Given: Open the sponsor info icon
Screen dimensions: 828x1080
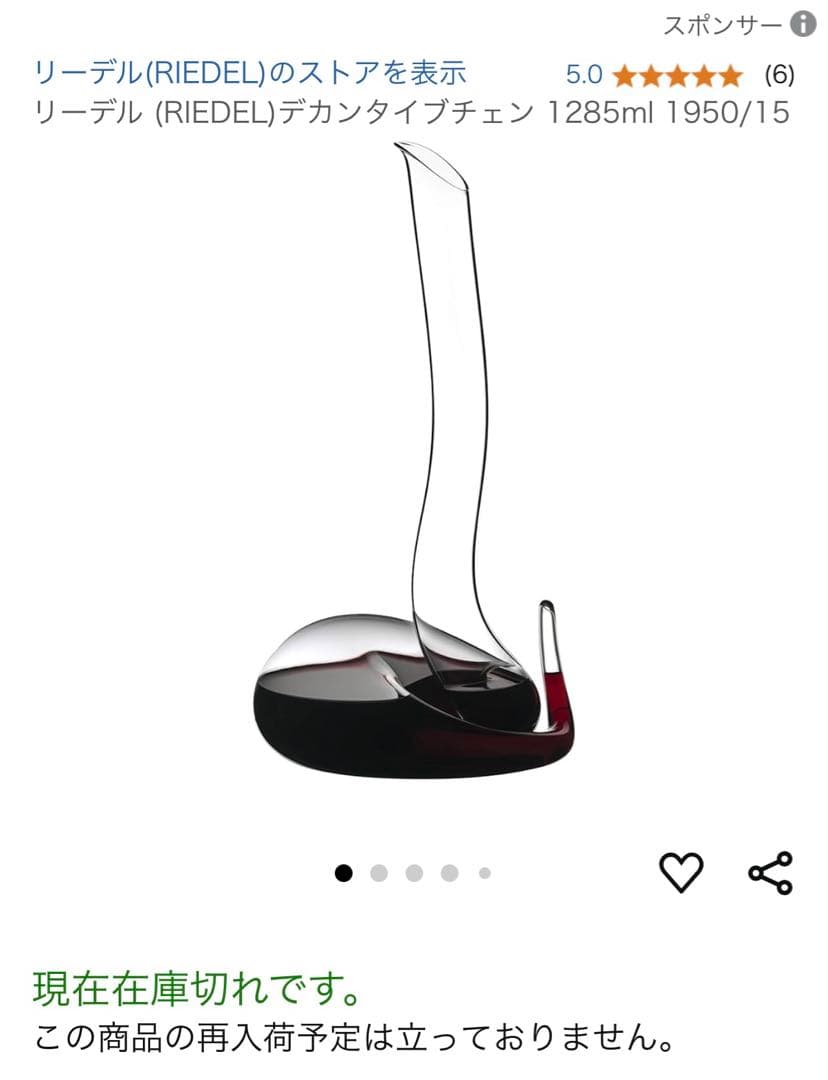Looking at the screenshot, I should point(803,25).
